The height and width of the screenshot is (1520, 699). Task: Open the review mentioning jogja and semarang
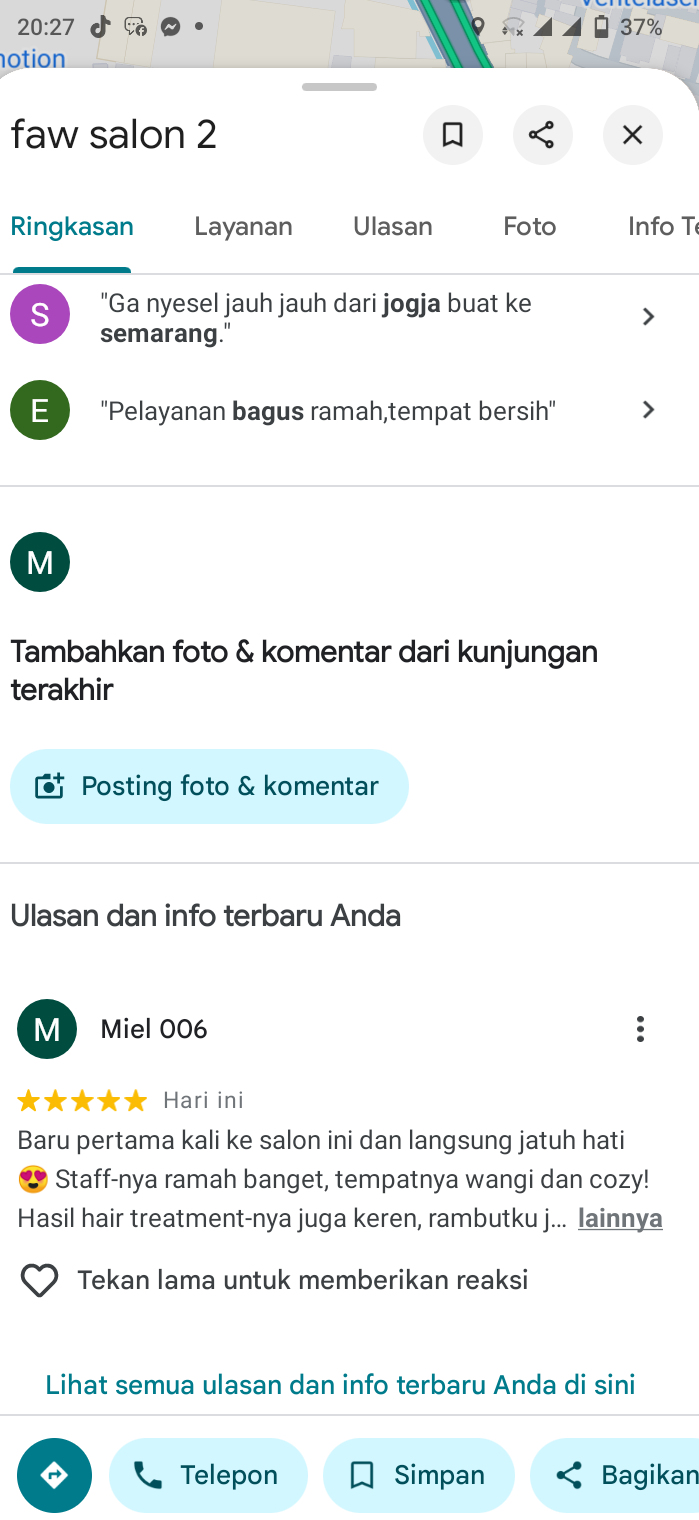pos(340,318)
